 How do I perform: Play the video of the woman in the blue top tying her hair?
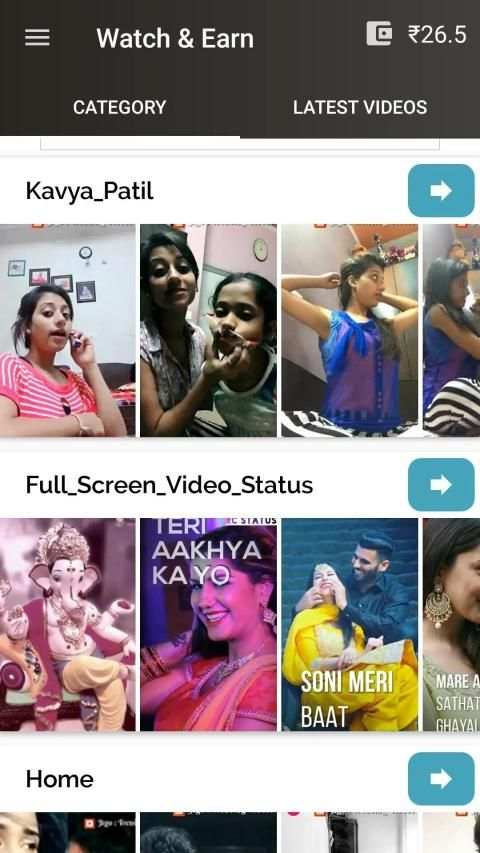pos(349,330)
